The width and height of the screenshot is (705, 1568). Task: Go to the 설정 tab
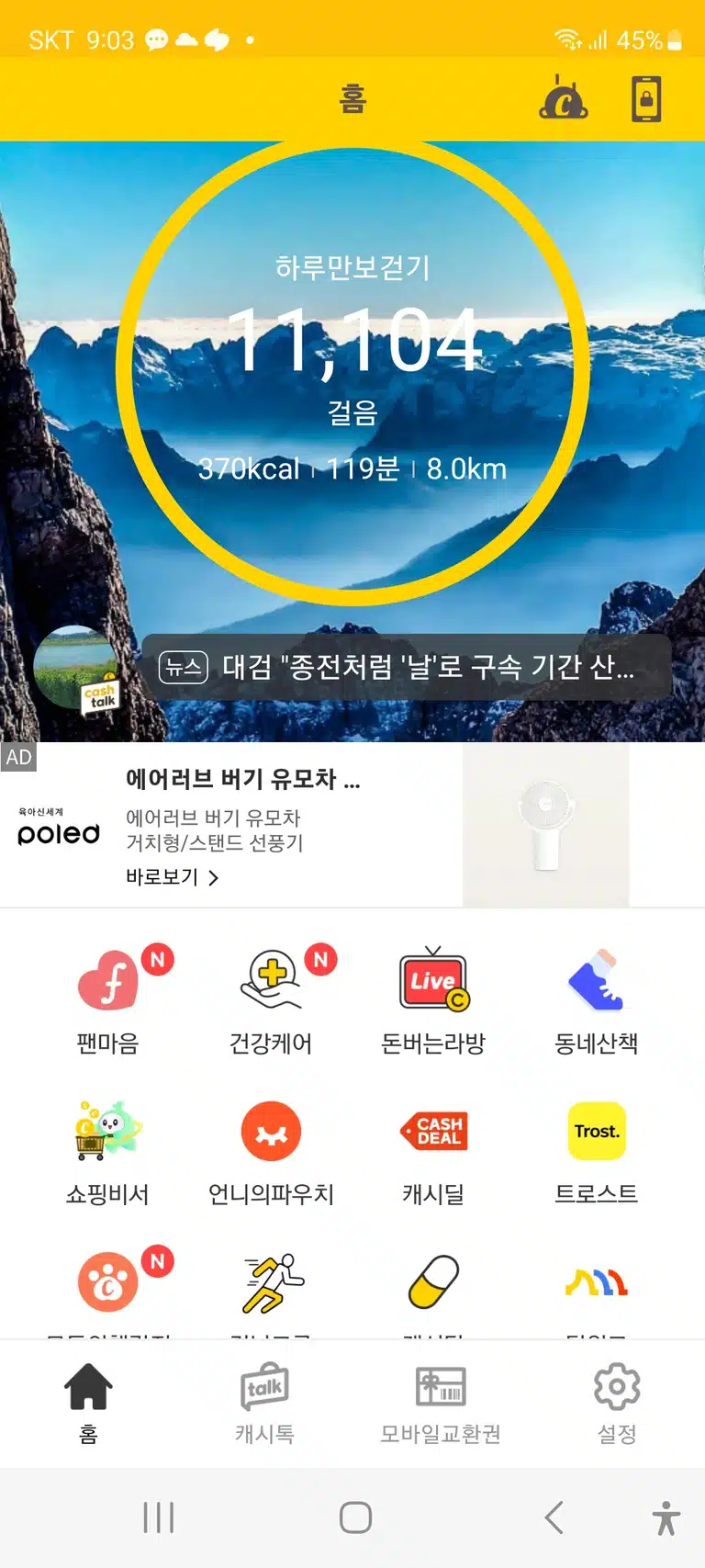click(617, 1404)
